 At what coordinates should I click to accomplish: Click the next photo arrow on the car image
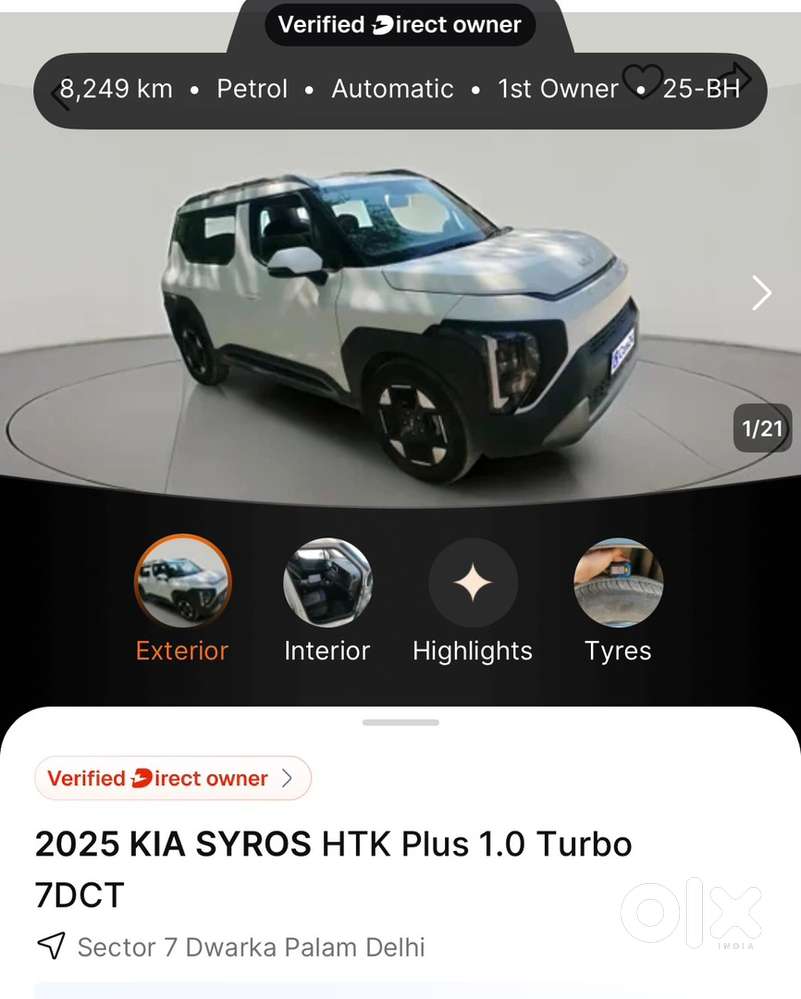pos(762,292)
